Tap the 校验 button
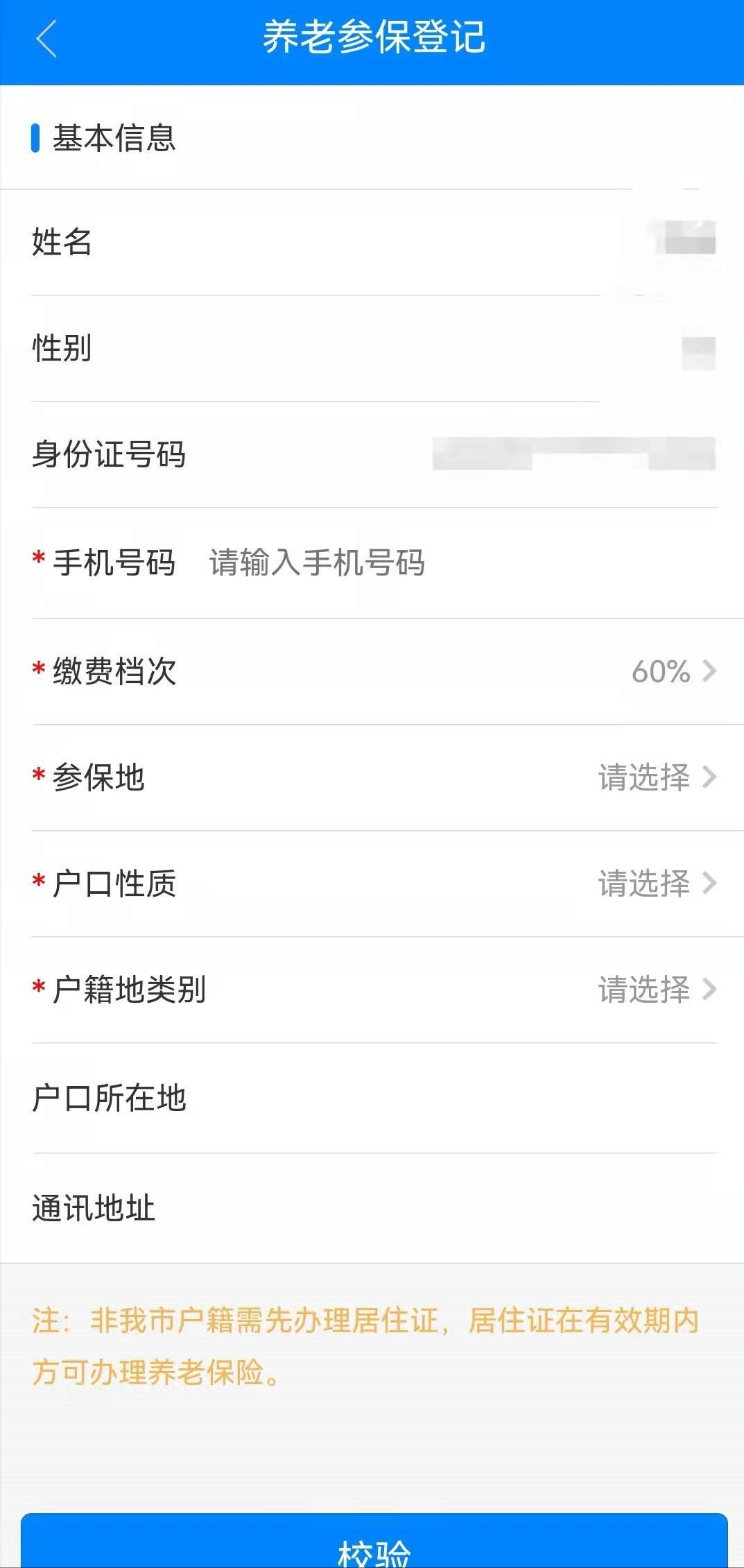744x1568 pixels. pyautogui.click(x=374, y=1540)
